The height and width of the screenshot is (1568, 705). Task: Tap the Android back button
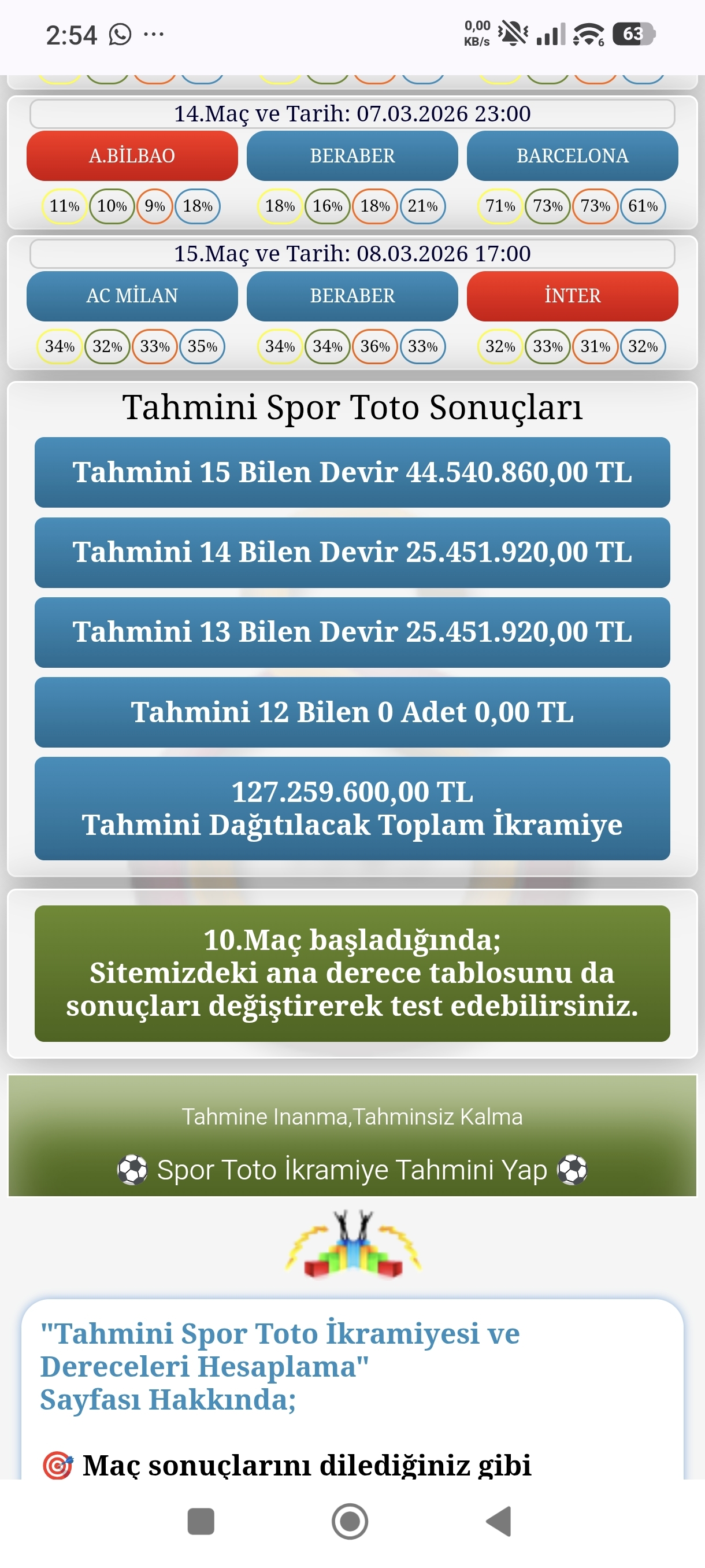499,1521
